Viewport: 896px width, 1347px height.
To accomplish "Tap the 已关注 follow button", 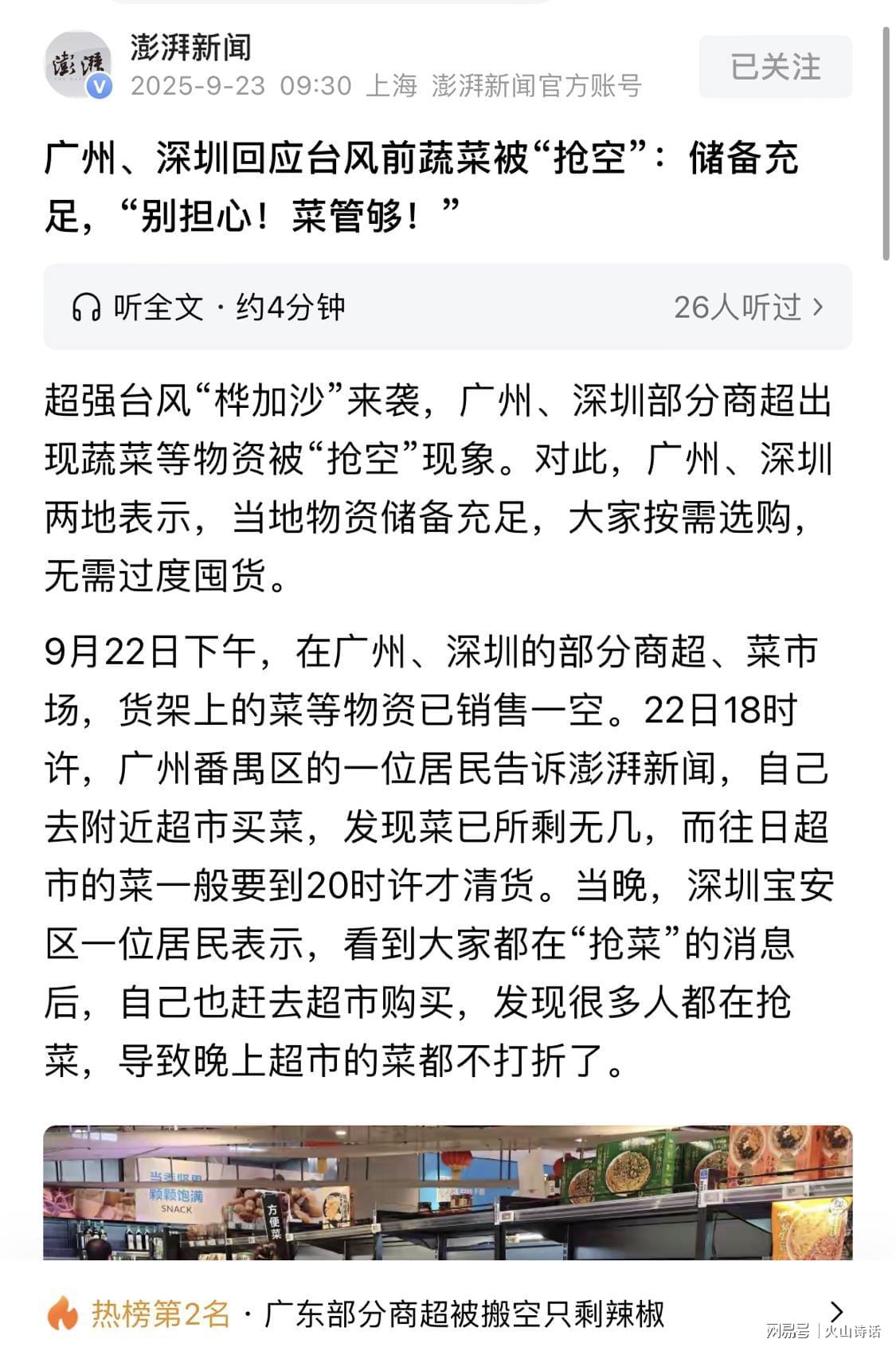I will click(775, 67).
